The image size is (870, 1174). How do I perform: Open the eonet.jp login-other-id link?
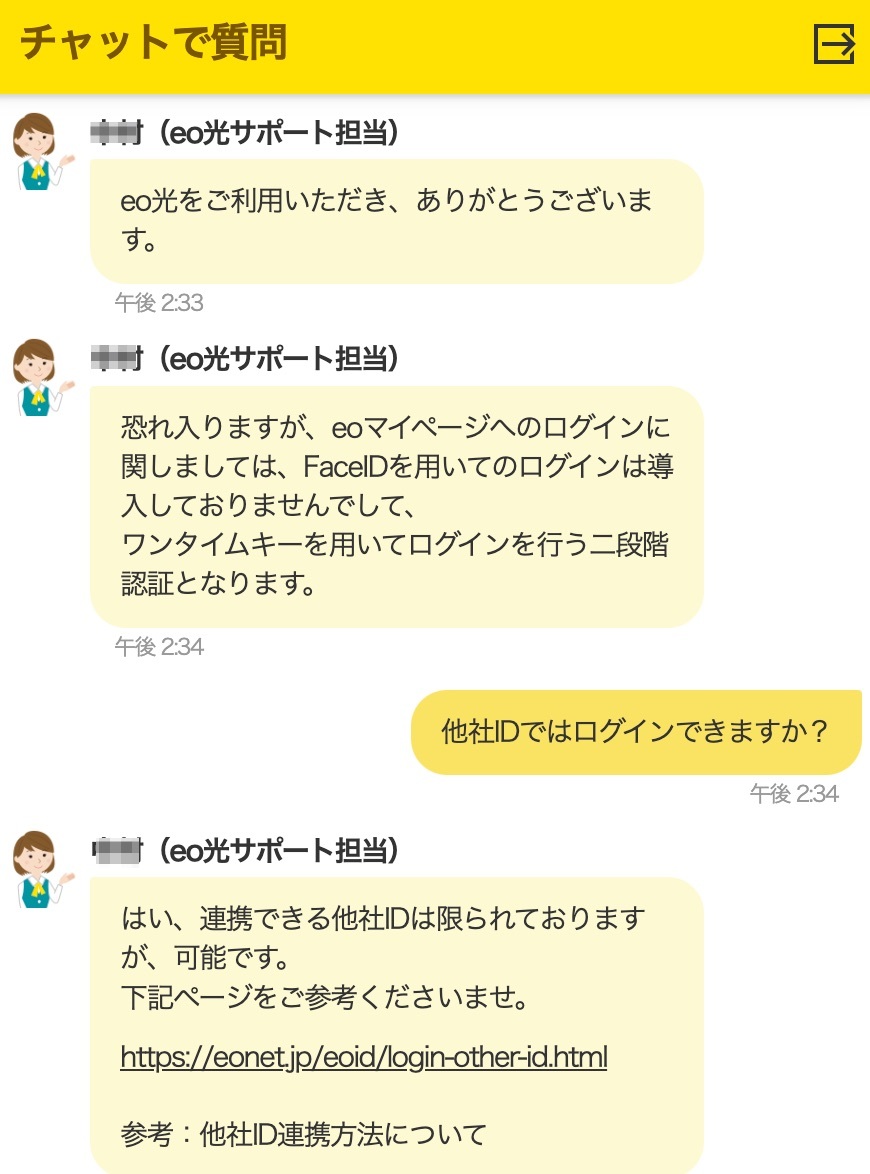(364, 1056)
